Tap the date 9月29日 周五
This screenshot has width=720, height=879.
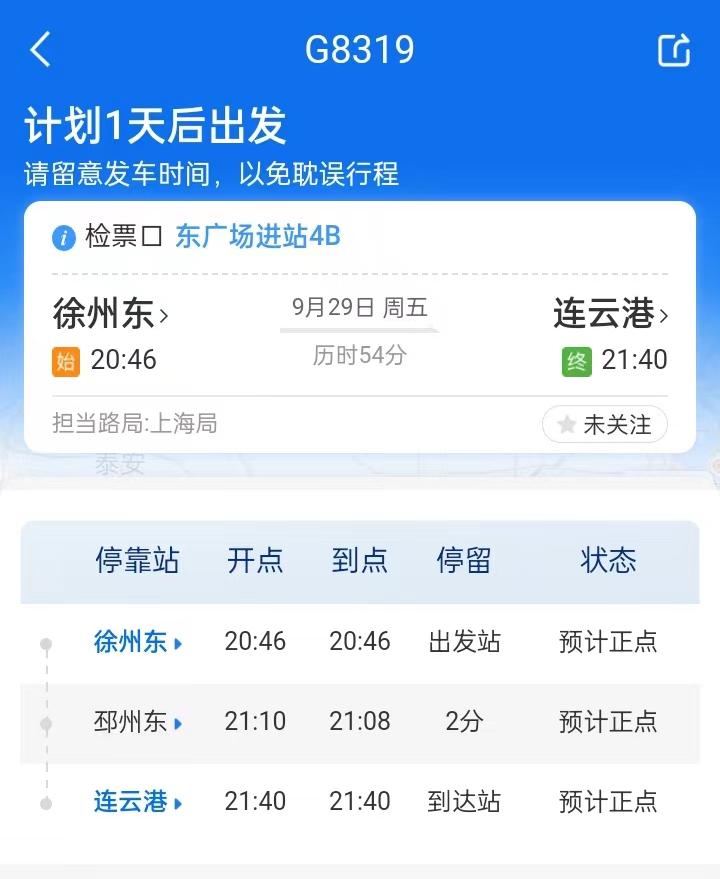[358, 310]
